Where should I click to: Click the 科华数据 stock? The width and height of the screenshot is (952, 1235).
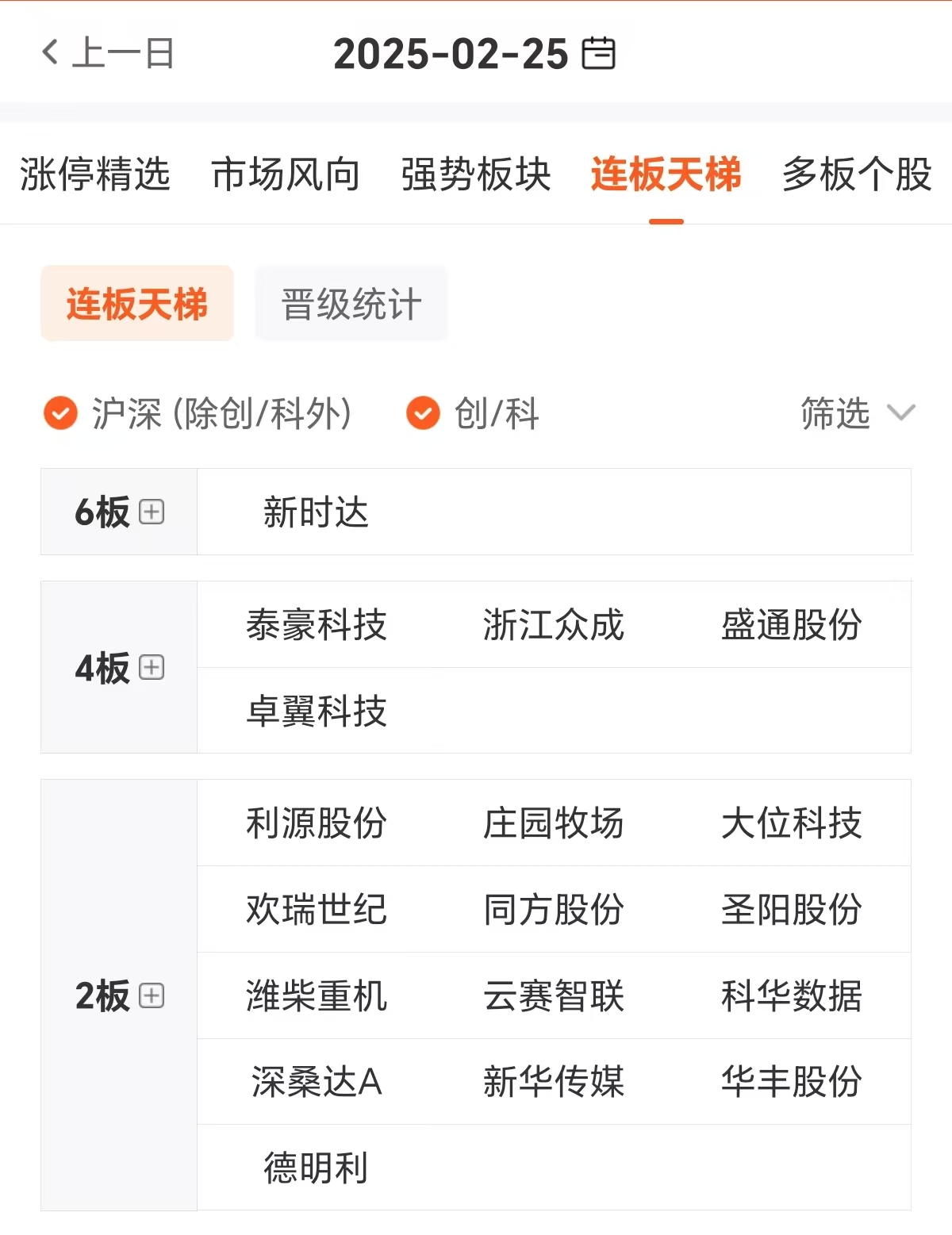click(791, 995)
